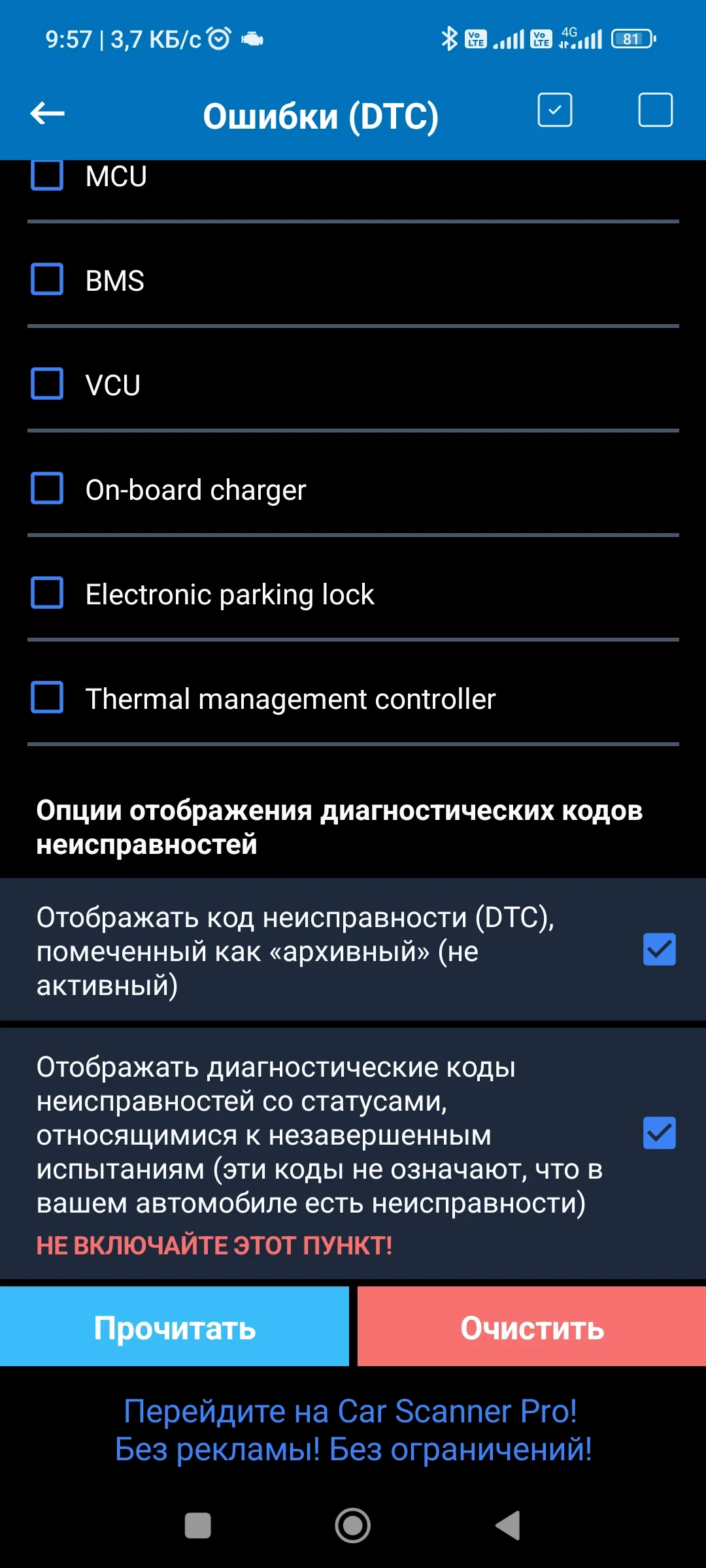706x1568 pixels.
Task: Tap the select-all icon in the toolbar
Action: click(555, 110)
